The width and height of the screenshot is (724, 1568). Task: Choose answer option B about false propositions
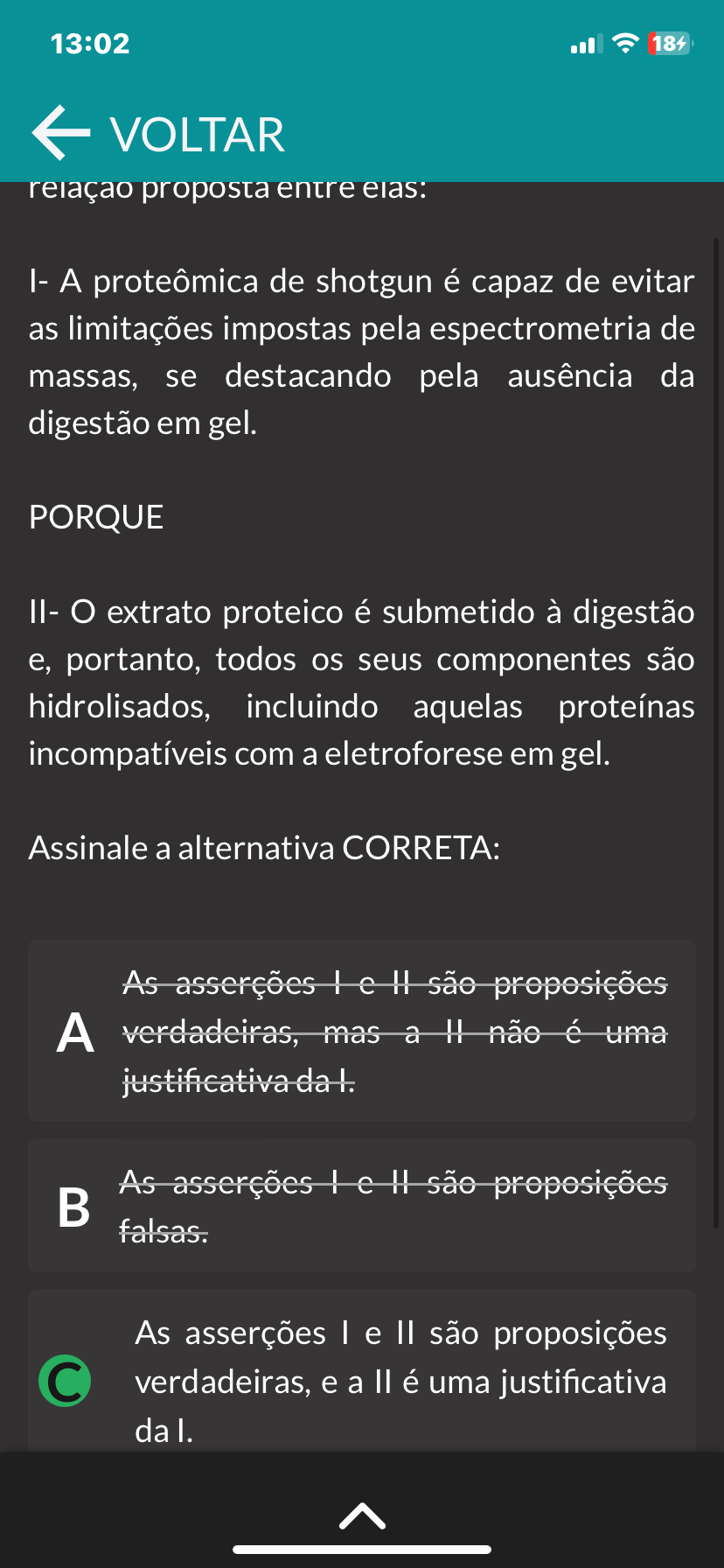pos(361,1206)
